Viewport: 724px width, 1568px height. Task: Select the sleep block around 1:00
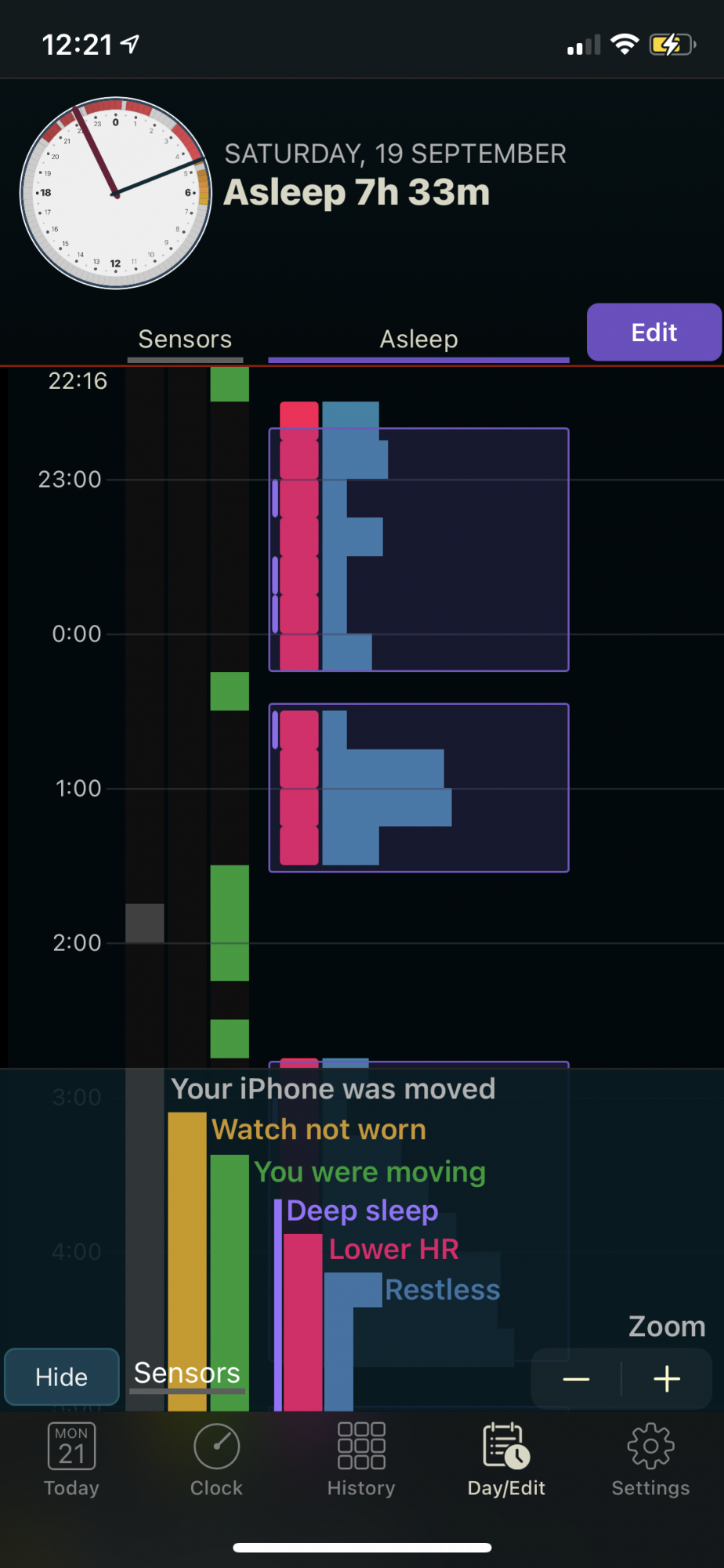(x=418, y=788)
